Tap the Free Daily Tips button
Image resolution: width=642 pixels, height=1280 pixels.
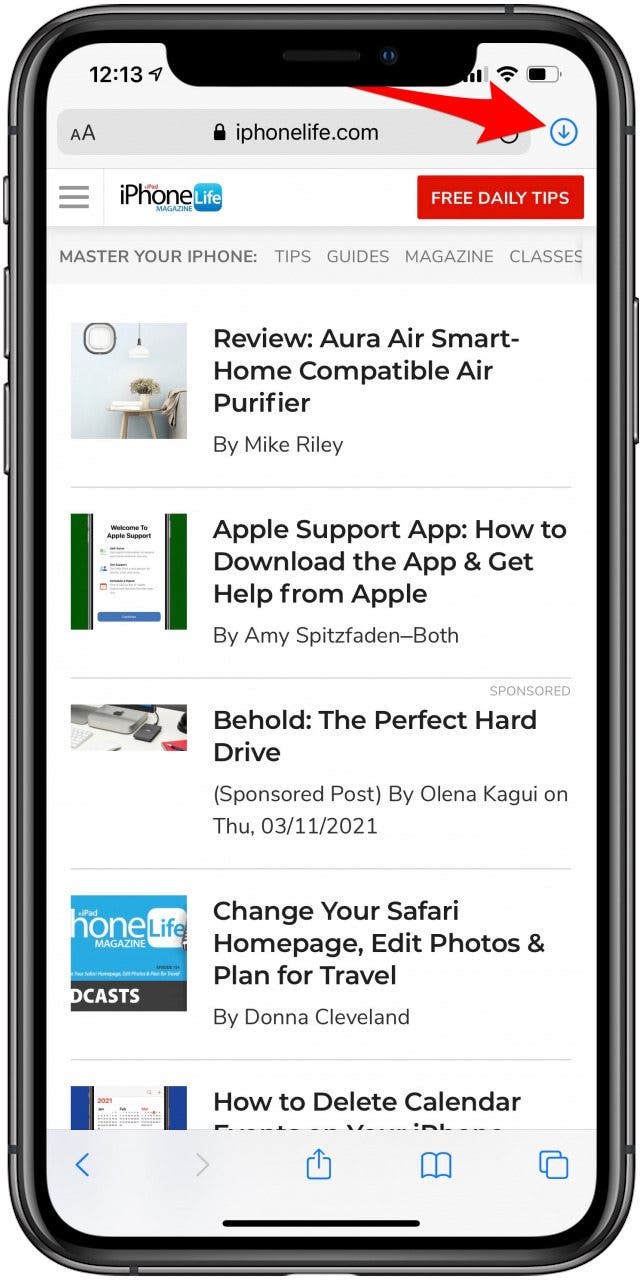[500, 198]
